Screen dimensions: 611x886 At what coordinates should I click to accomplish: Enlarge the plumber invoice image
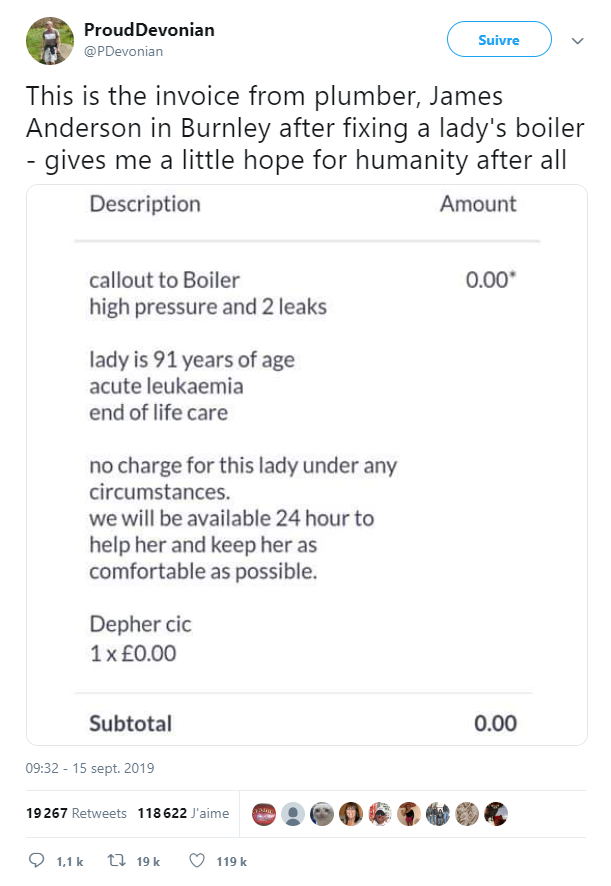click(306, 465)
